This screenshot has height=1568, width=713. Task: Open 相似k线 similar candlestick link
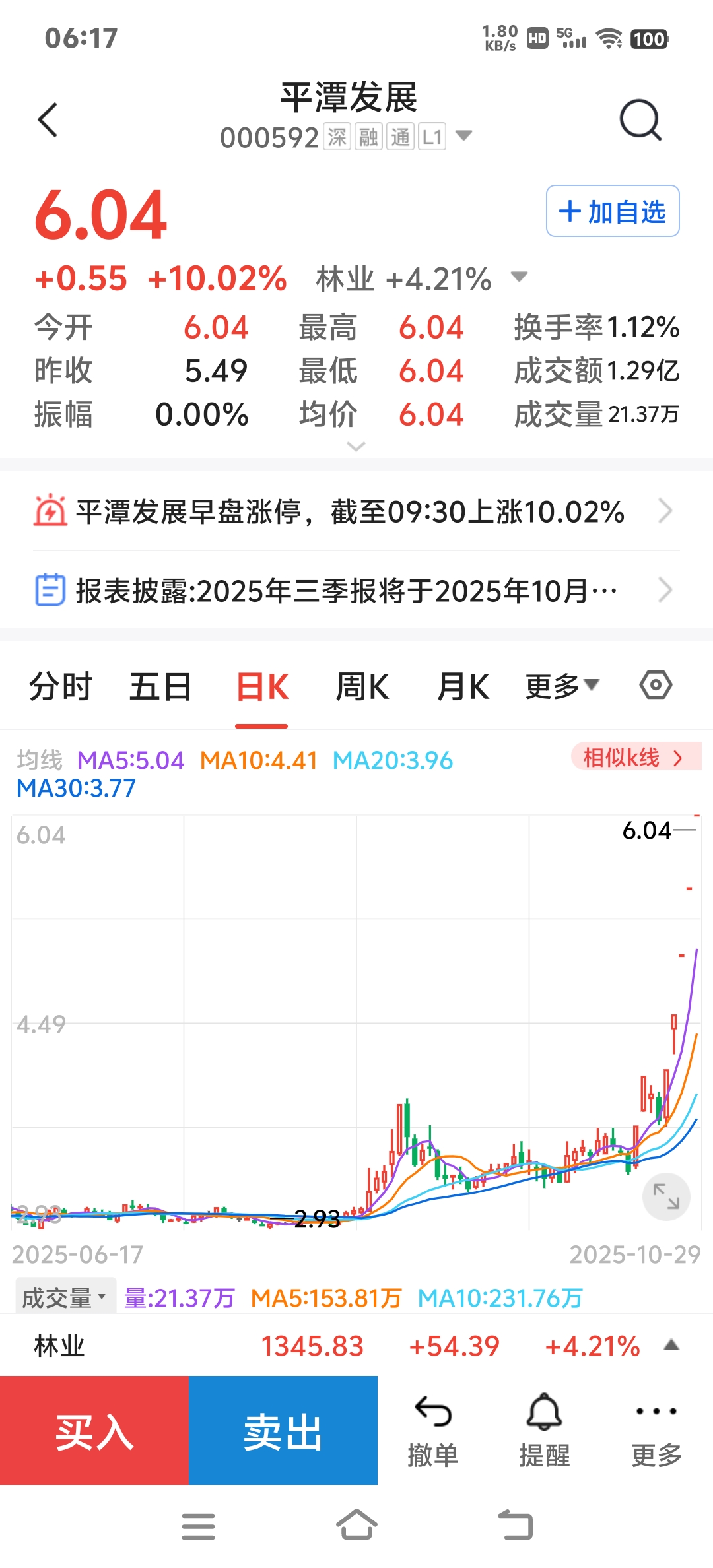632,757
